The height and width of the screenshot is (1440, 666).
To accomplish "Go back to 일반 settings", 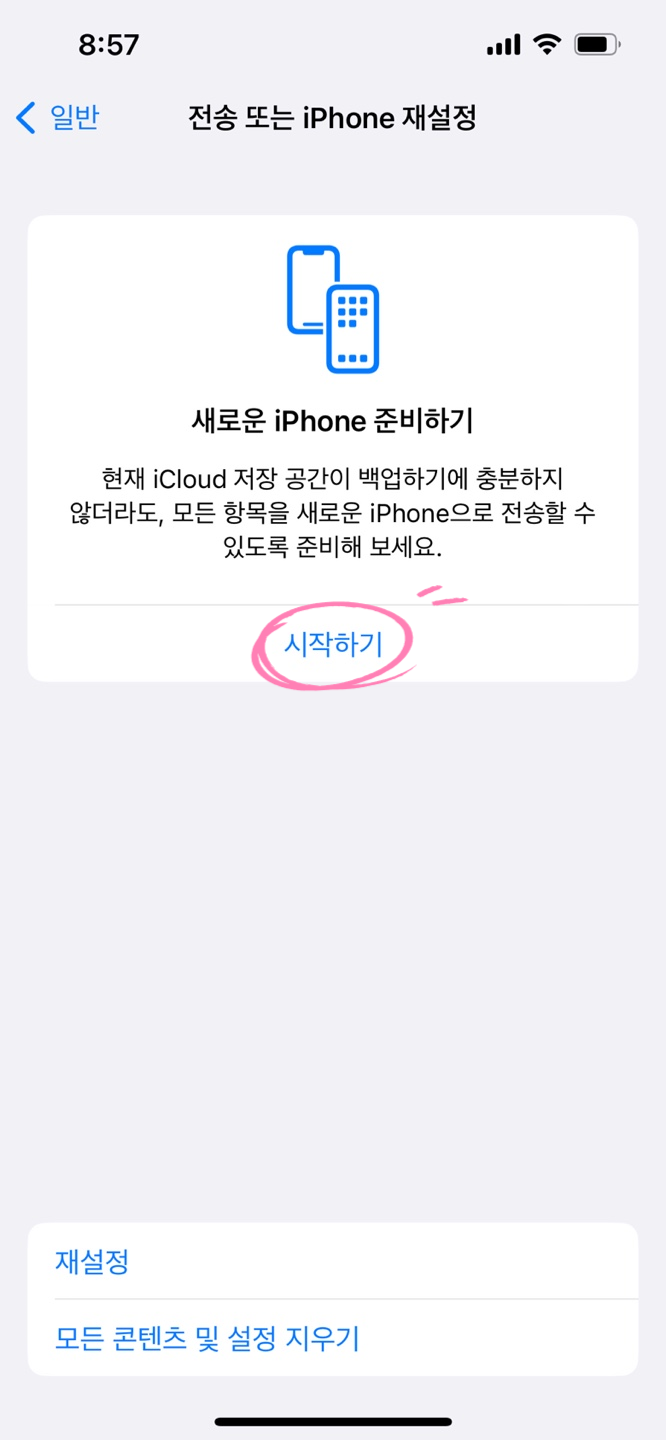I will click(x=57, y=118).
